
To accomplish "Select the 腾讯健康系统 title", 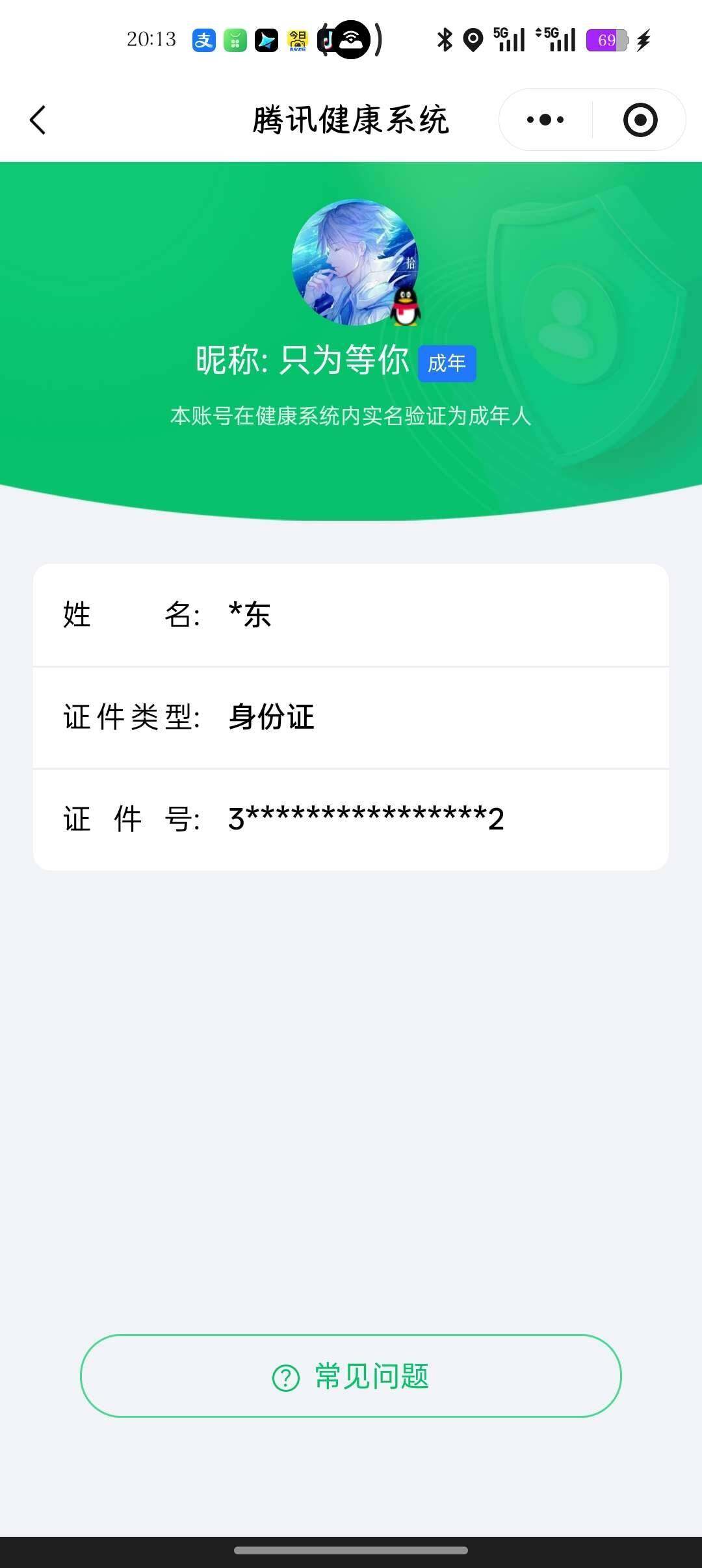I will (351, 120).
